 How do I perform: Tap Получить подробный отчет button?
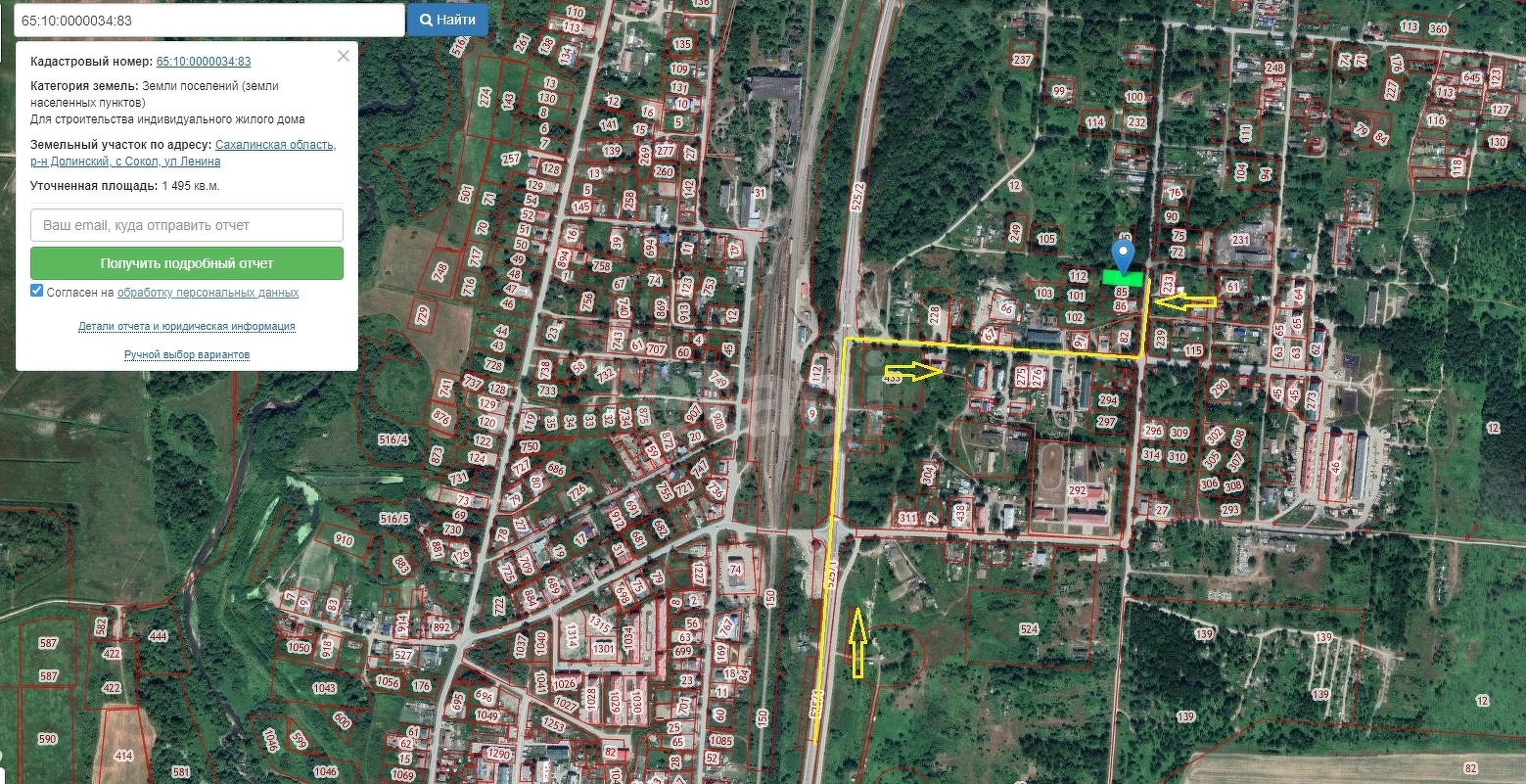187,263
